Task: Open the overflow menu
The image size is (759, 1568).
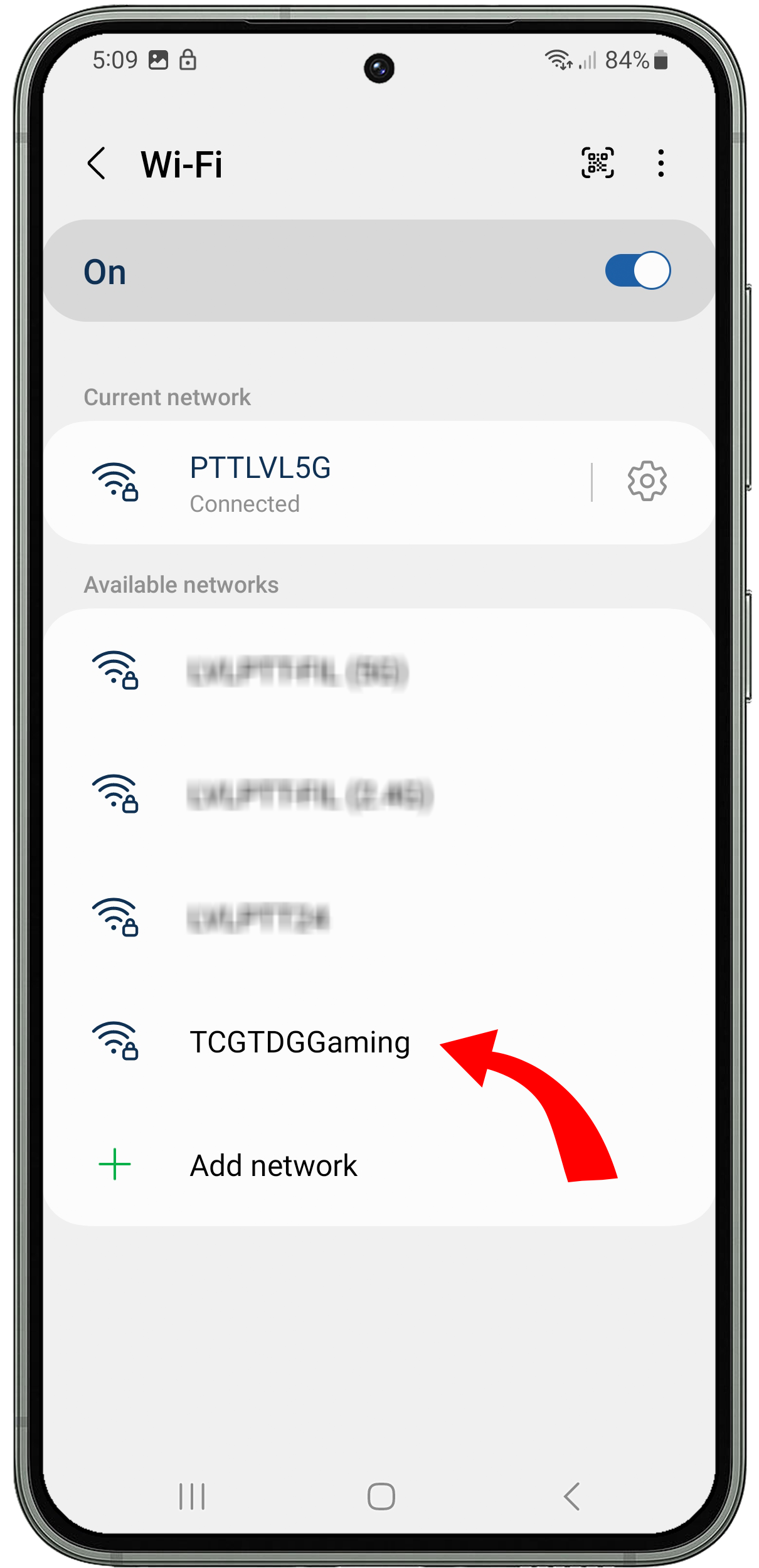Action: click(661, 163)
